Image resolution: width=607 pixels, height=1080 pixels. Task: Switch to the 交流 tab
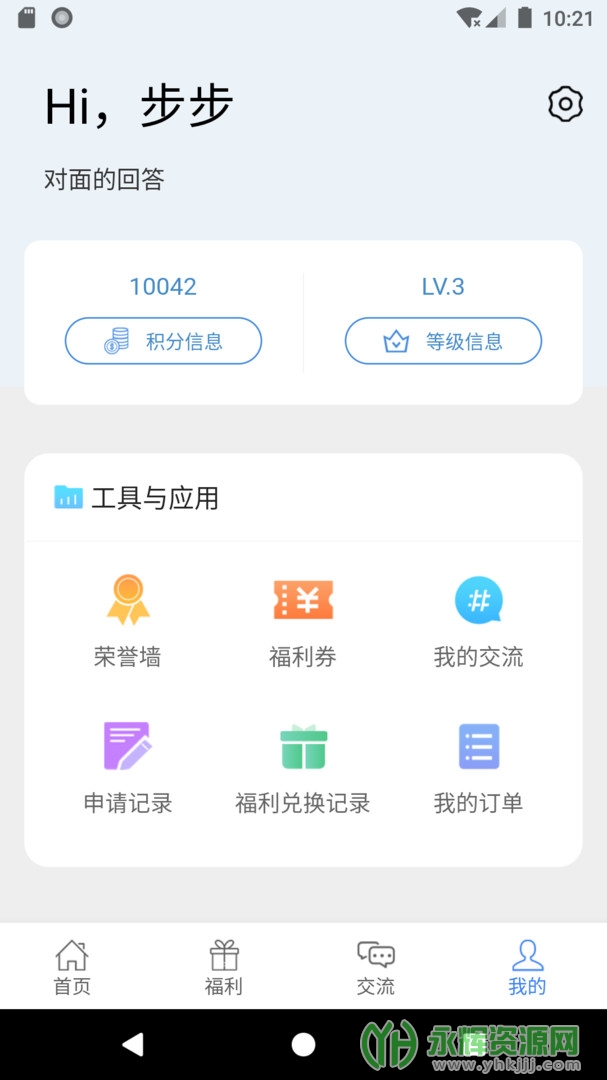(375, 967)
